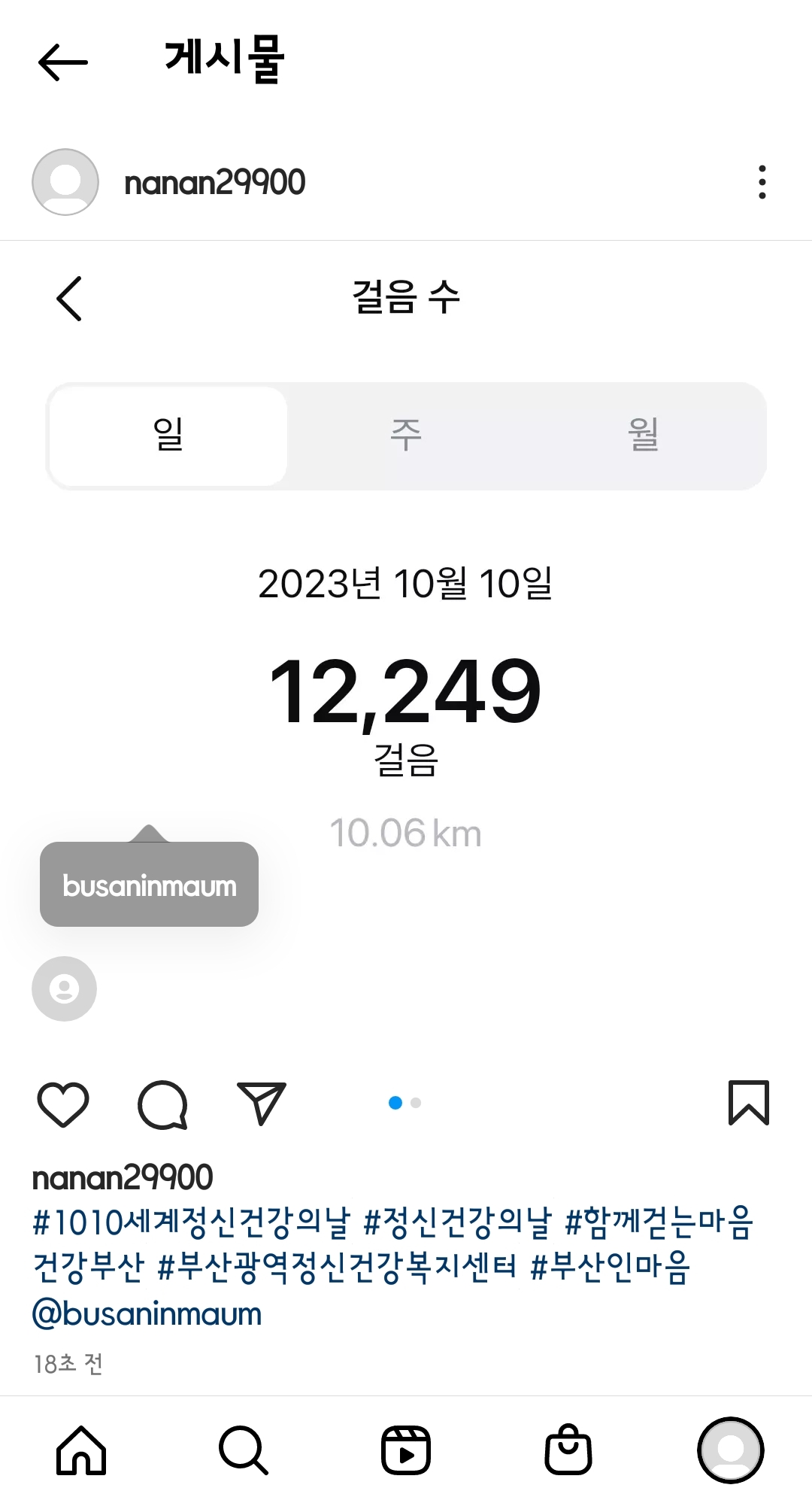Viewport: 812px width, 1497px height.
Task: Go back from the 게시물 screen
Action: [x=63, y=62]
